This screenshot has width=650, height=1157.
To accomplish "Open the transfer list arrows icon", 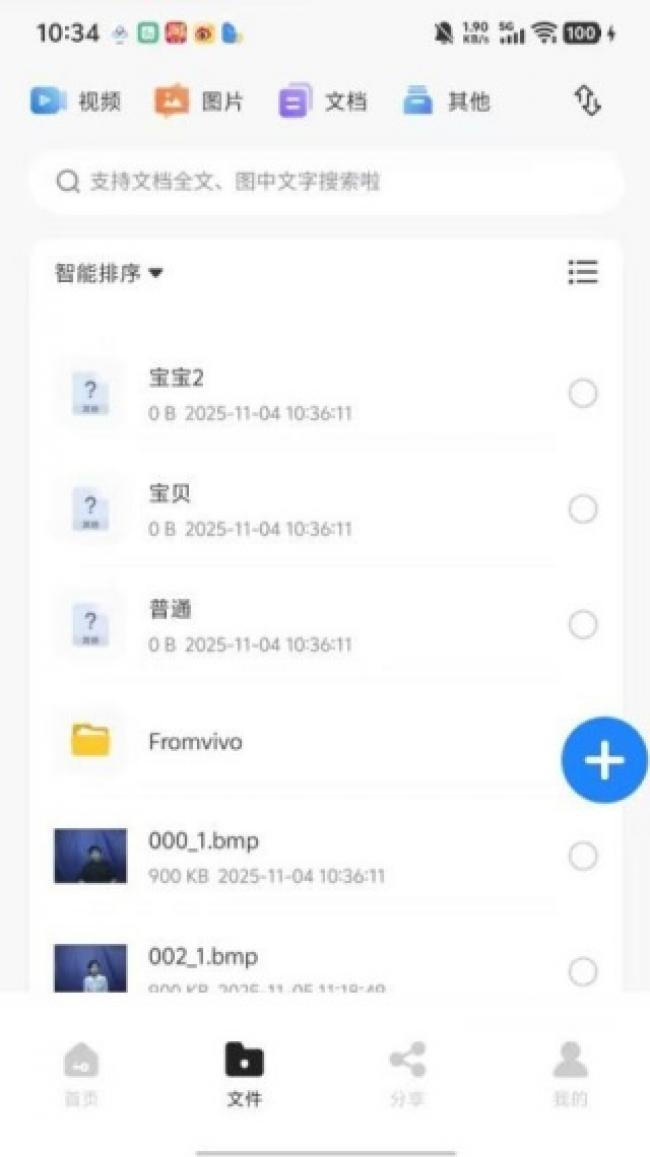I will [x=587, y=101].
